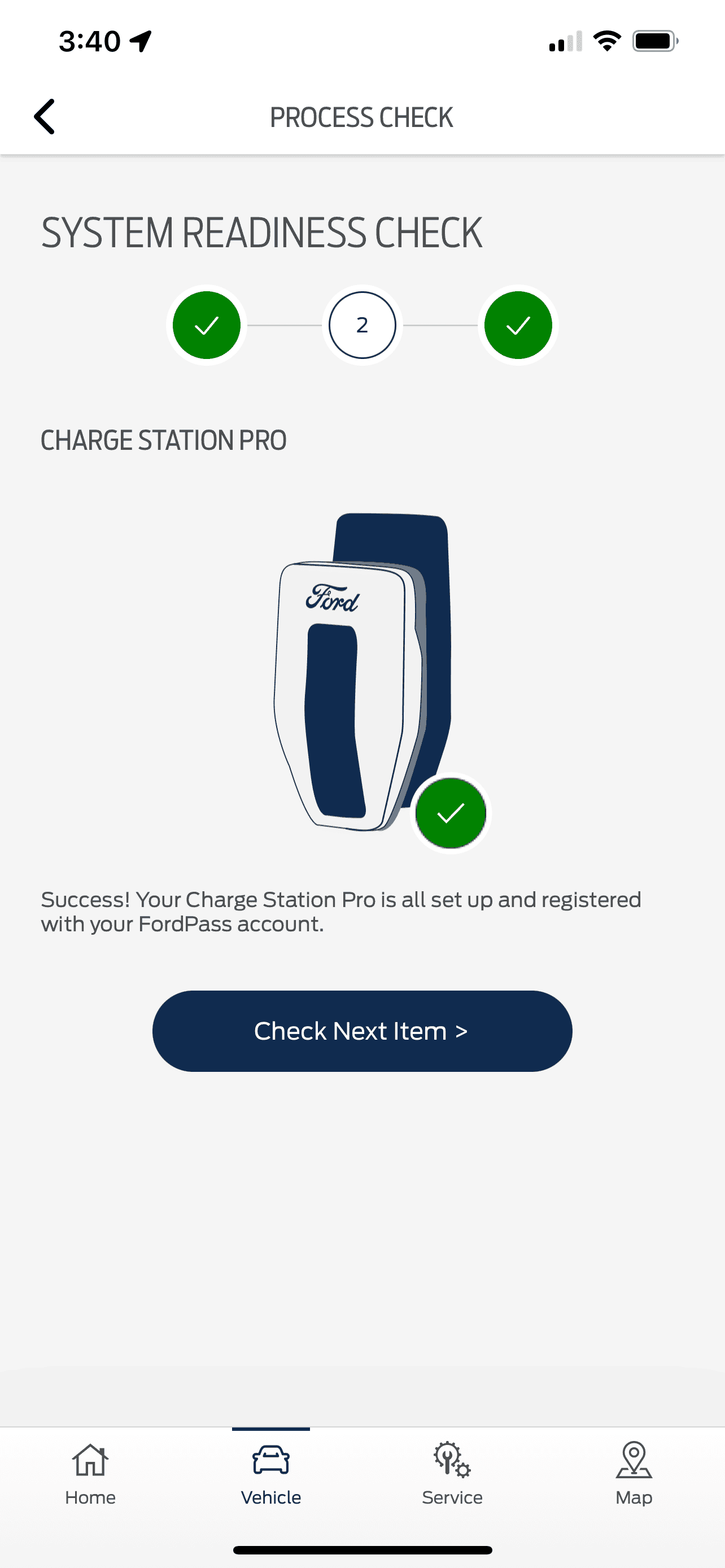This screenshot has width=725, height=1568.
Task: Go back from Process Check
Action: (x=45, y=116)
